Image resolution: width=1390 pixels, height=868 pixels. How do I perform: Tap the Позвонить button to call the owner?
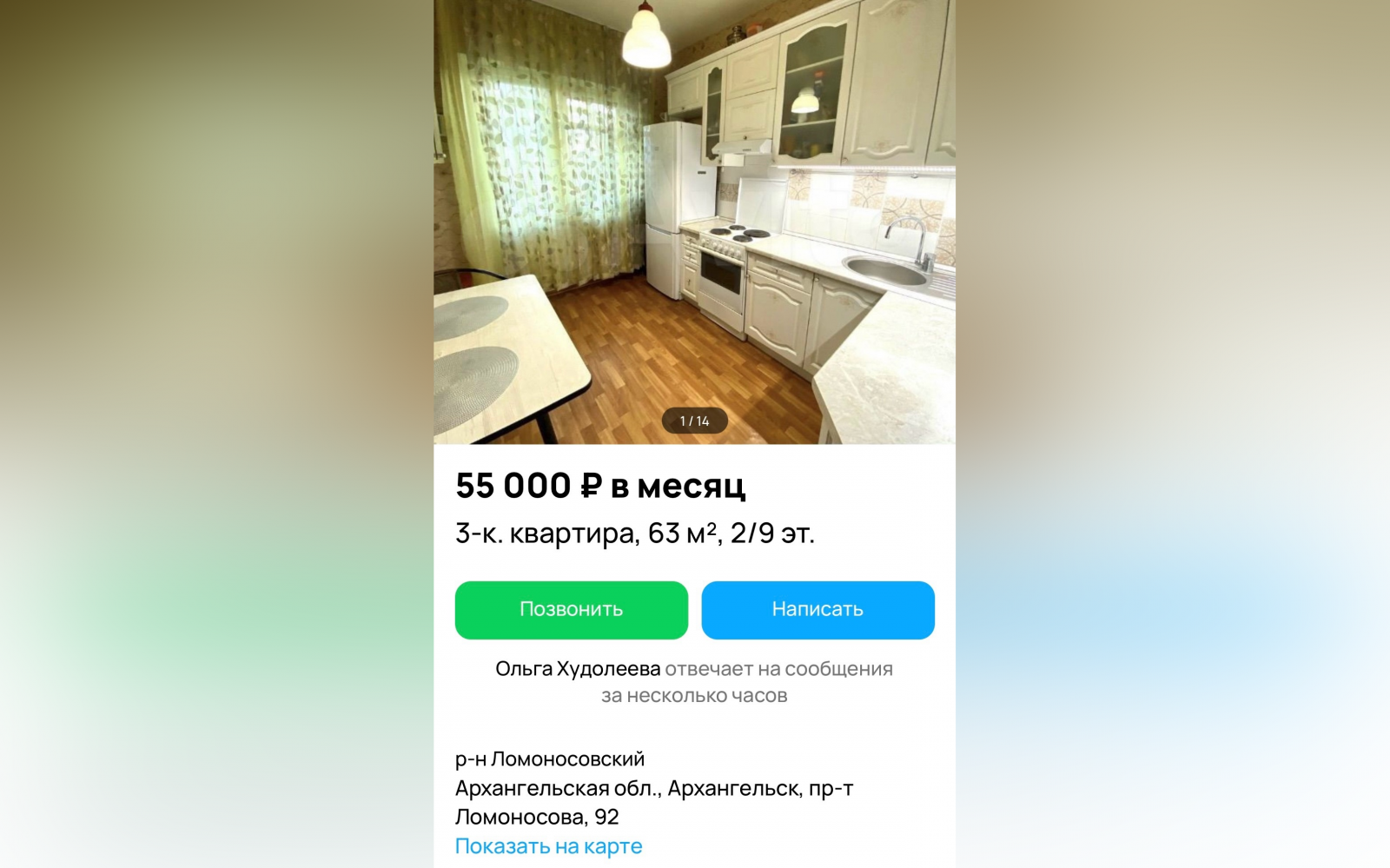coord(571,610)
